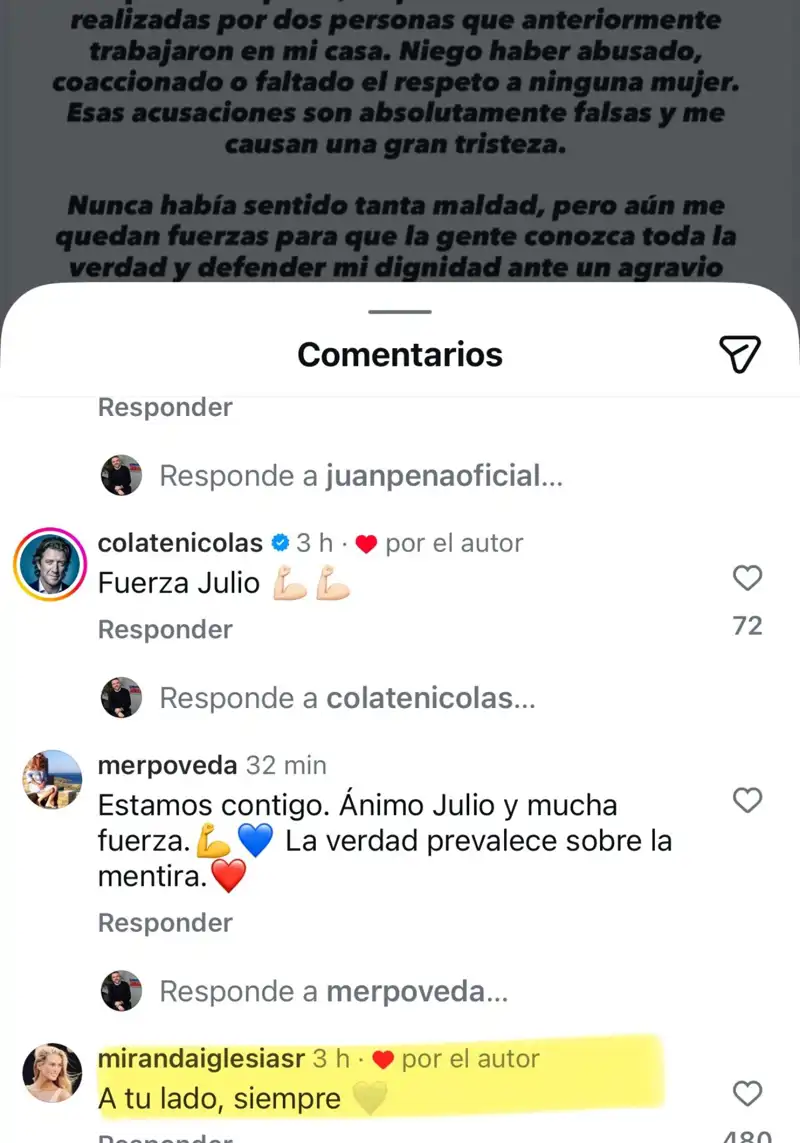Open the mirandaiglesiasr username link
Viewport: 800px width, 1143px height.
coord(201,1059)
